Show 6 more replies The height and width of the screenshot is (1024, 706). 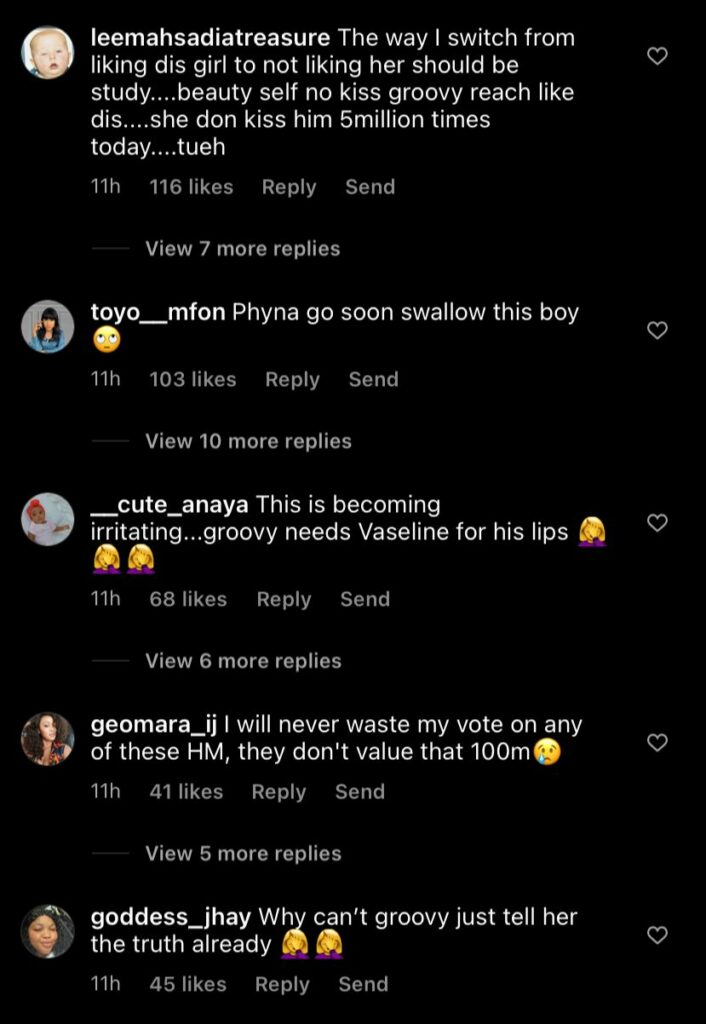(243, 661)
